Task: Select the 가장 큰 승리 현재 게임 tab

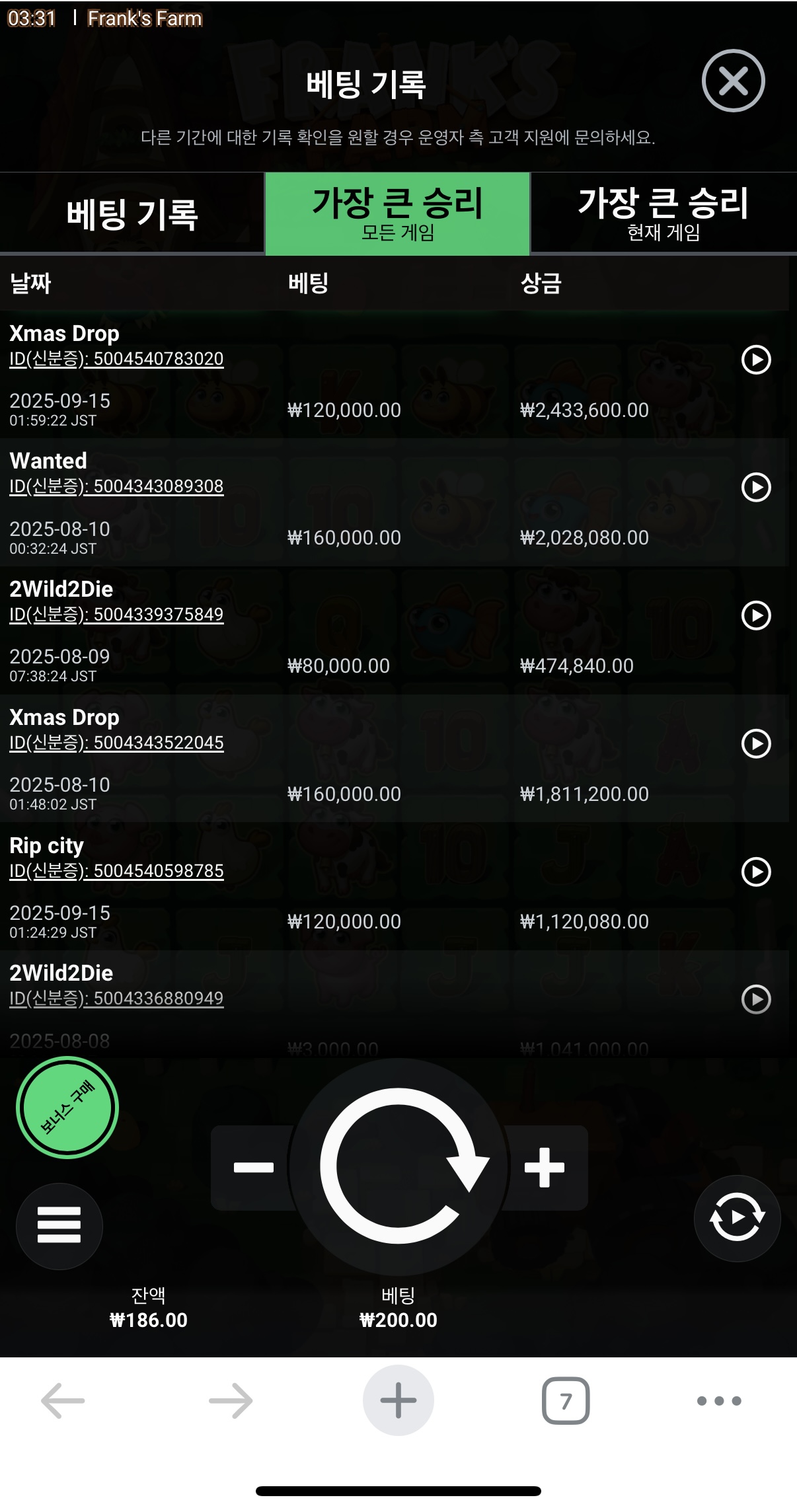Action: click(x=664, y=213)
